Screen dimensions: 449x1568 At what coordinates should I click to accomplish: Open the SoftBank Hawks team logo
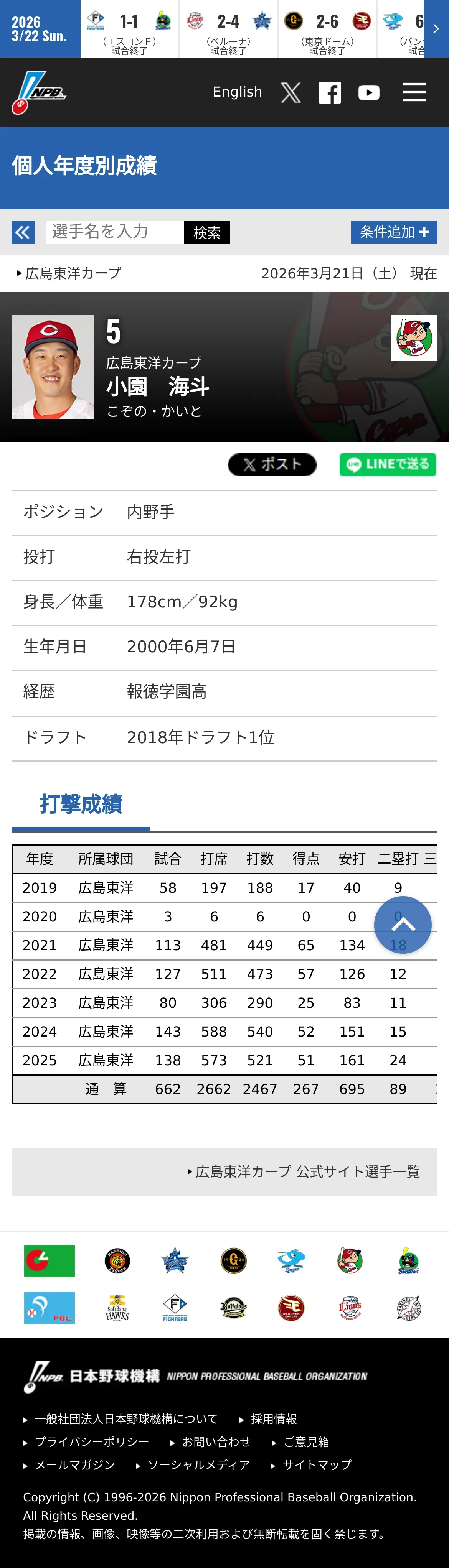117,1308
